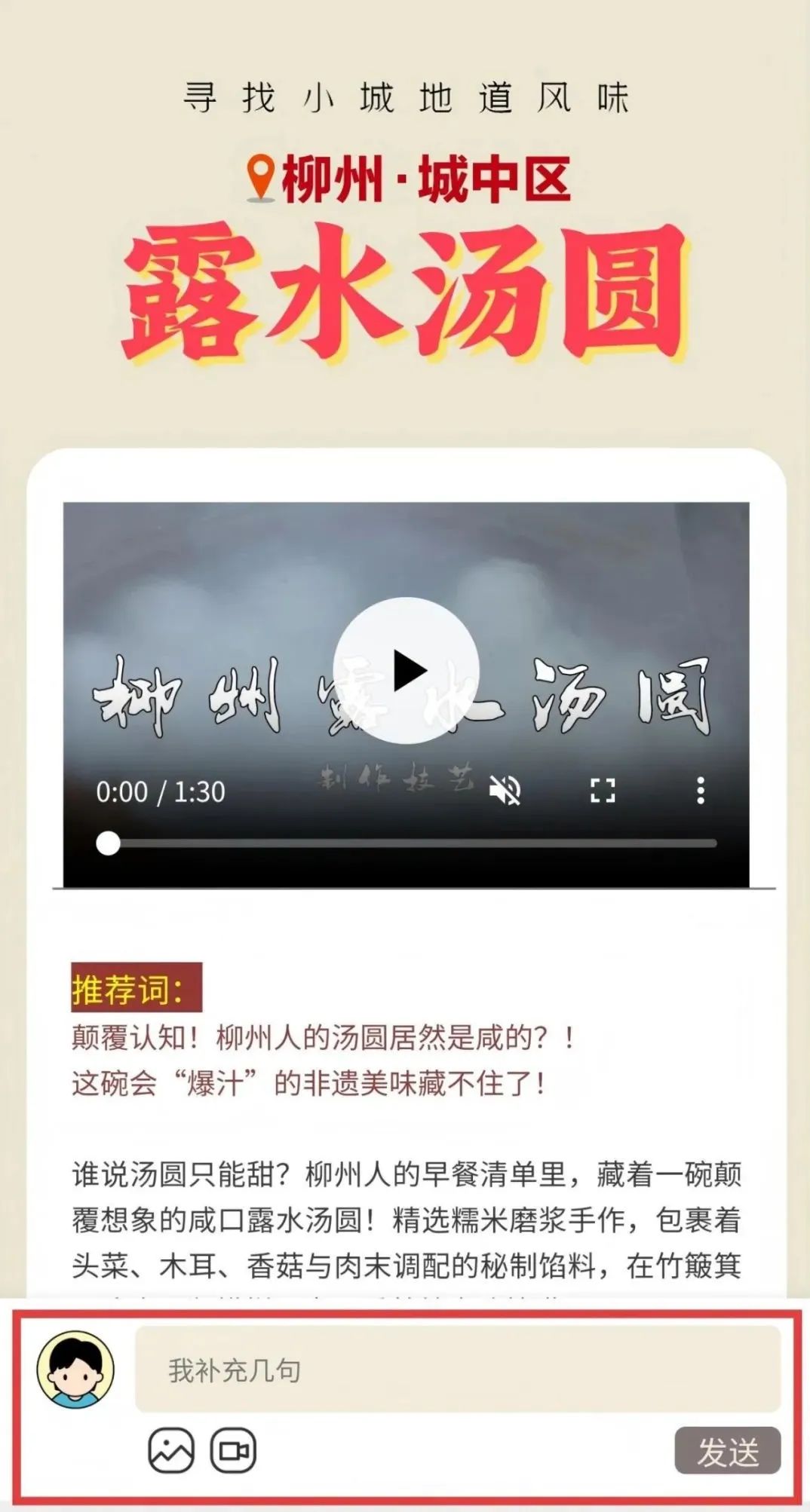Play the 柳州露水汤圆 video
The width and height of the screenshot is (810, 1512).
coord(406,670)
